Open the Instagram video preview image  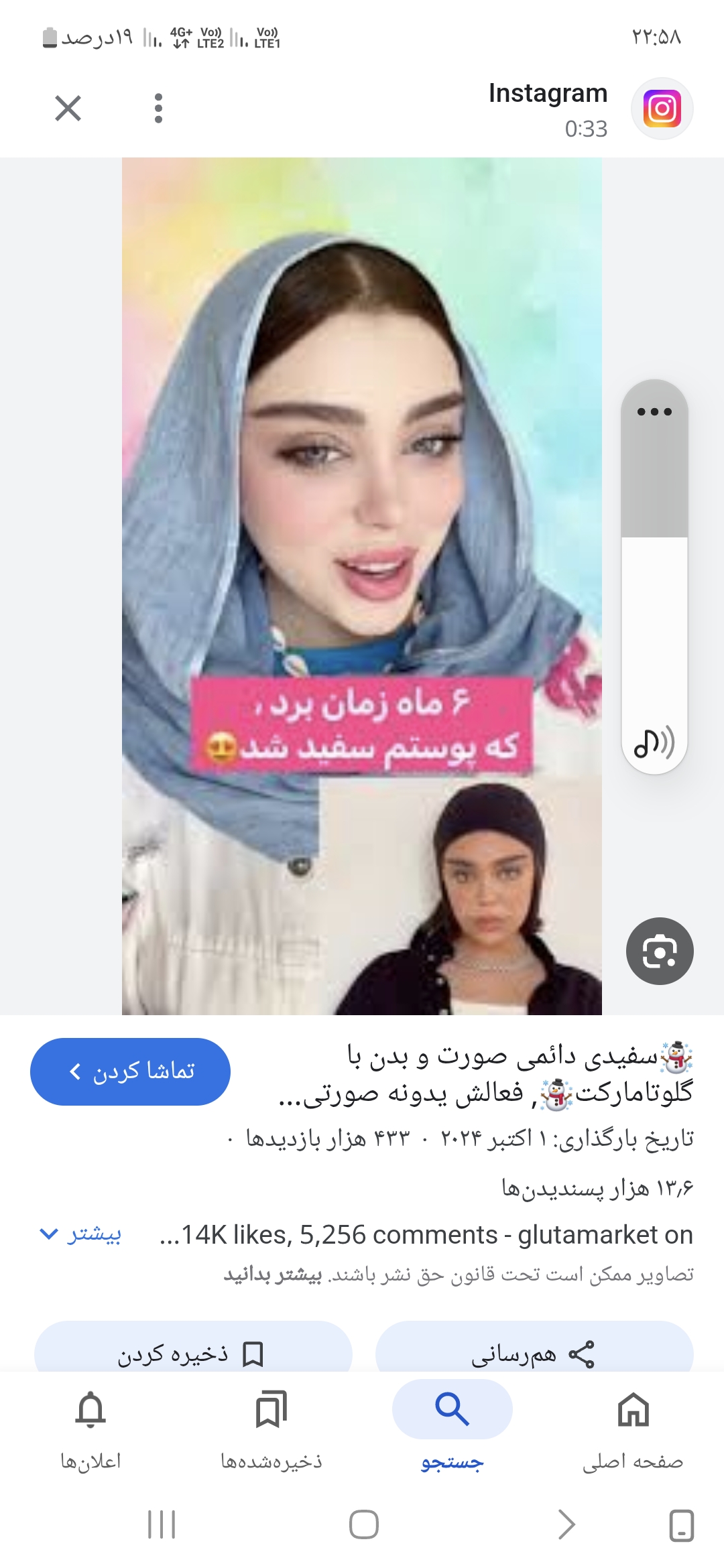pyautogui.click(x=361, y=586)
